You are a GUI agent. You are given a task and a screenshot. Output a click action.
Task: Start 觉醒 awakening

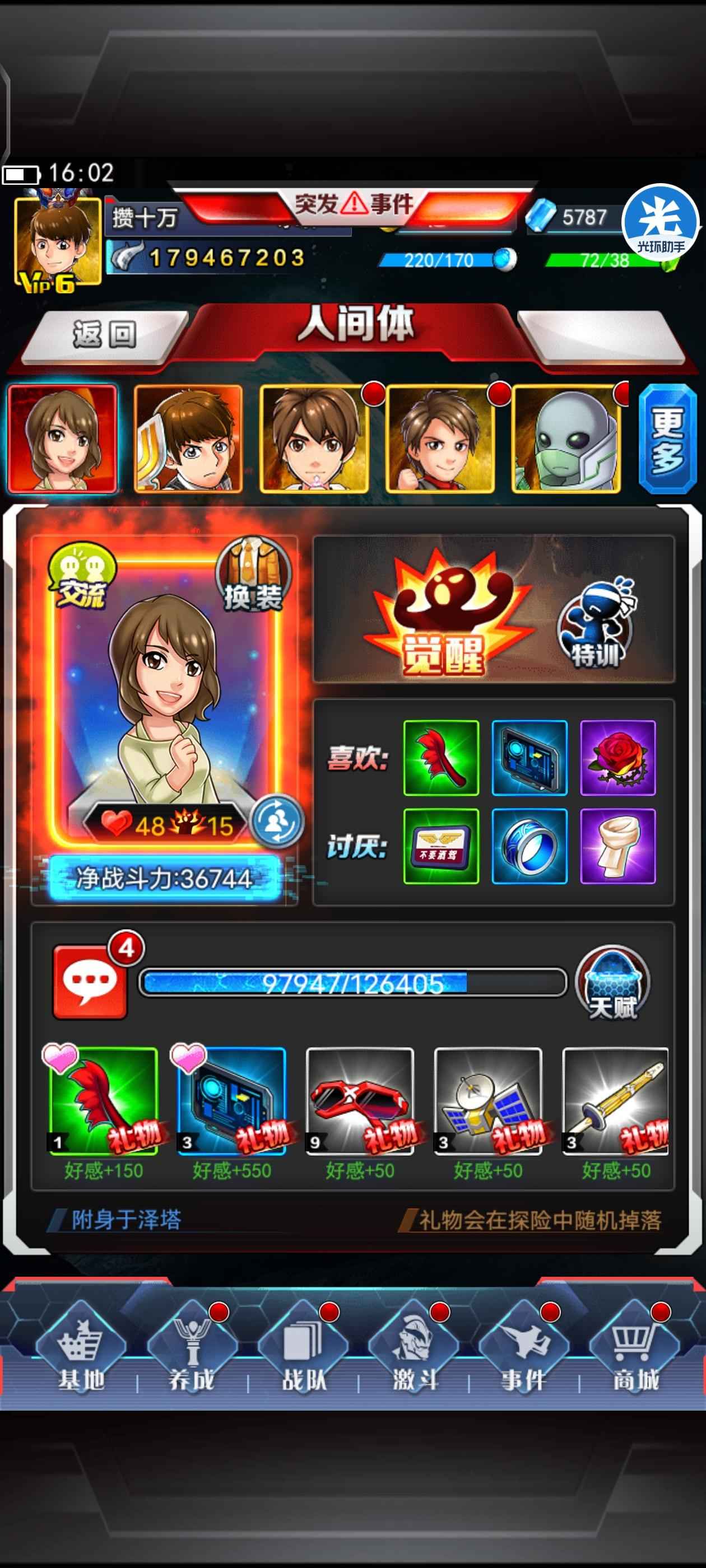click(x=442, y=615)
